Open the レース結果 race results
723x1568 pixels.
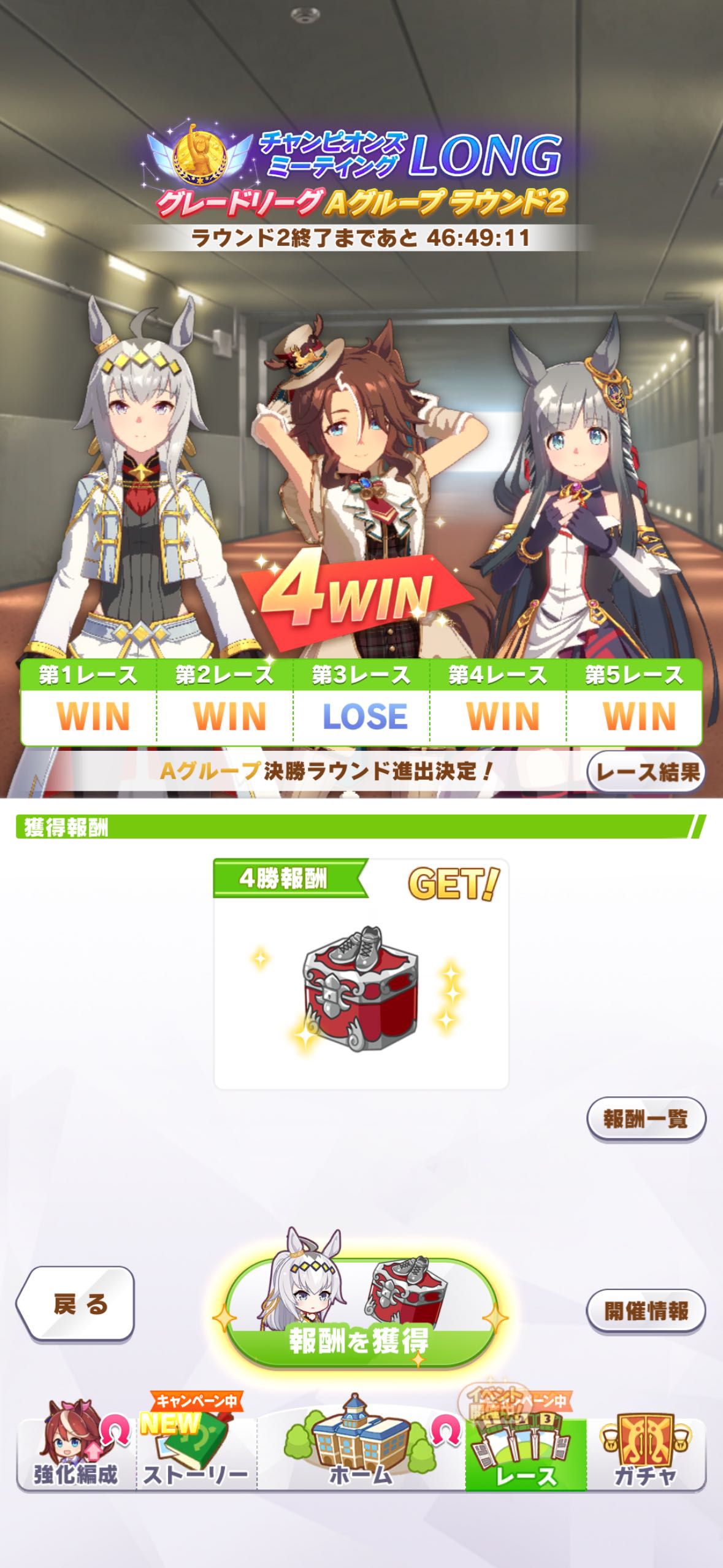(x=646, y=772)
